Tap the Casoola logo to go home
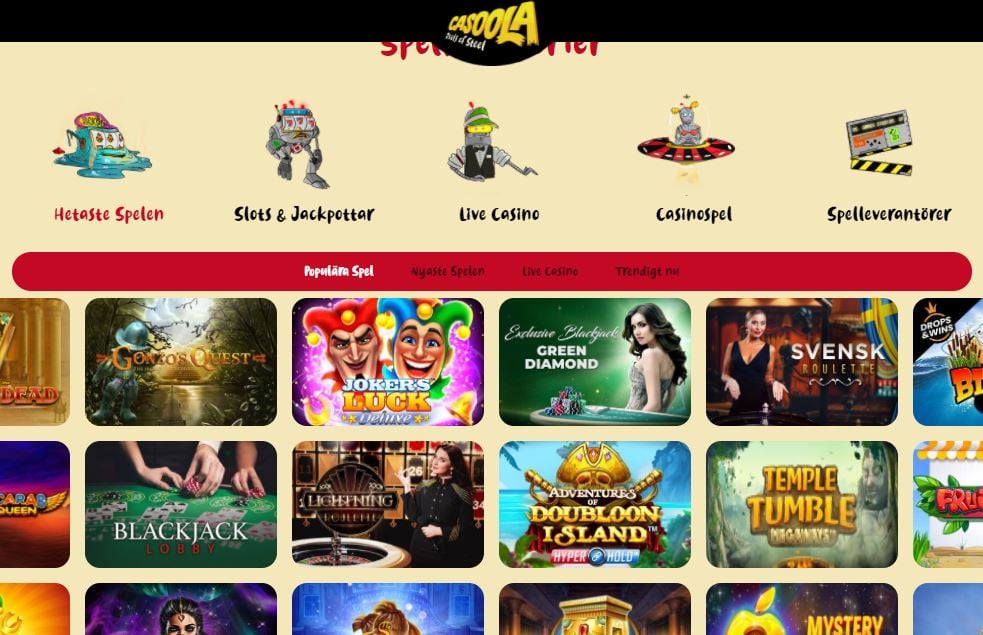 492,25
